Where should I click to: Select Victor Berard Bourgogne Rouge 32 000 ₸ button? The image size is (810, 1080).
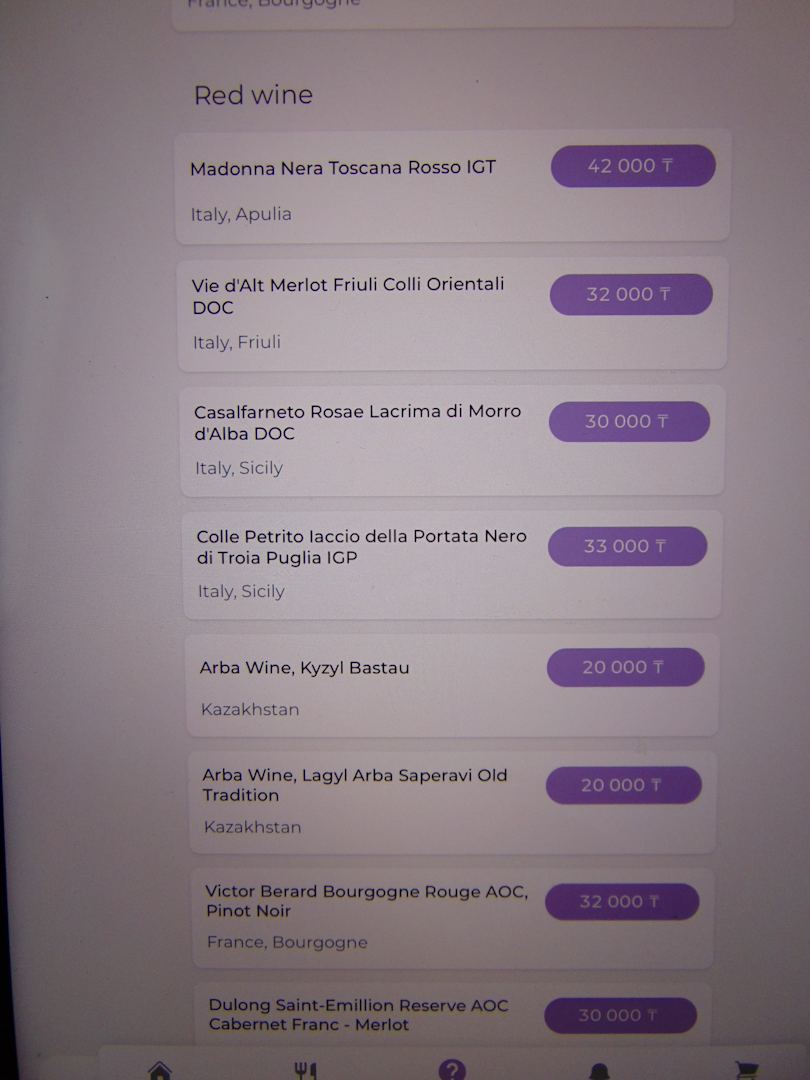[x=621, y=901]
